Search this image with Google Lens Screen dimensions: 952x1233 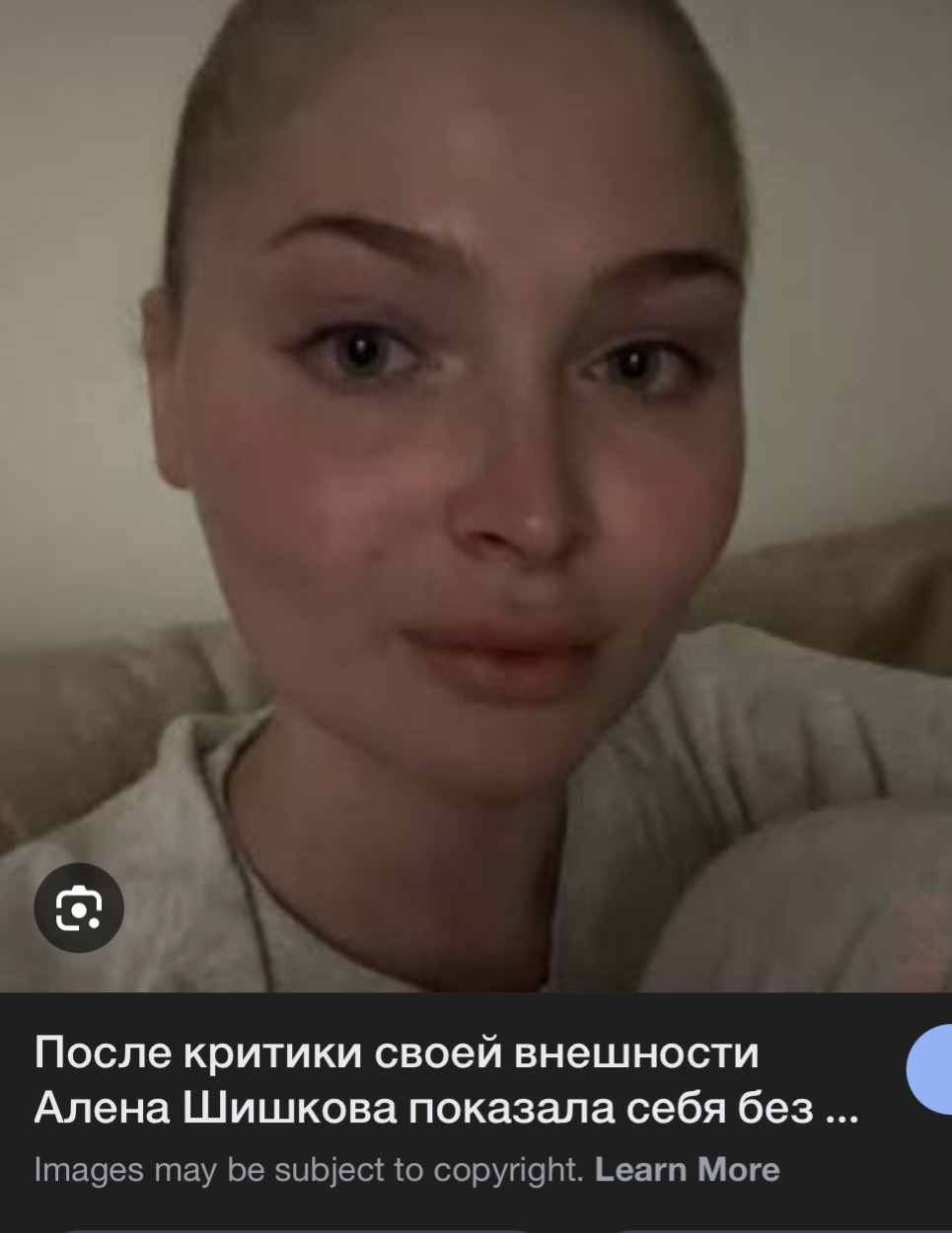click(78, 907)
